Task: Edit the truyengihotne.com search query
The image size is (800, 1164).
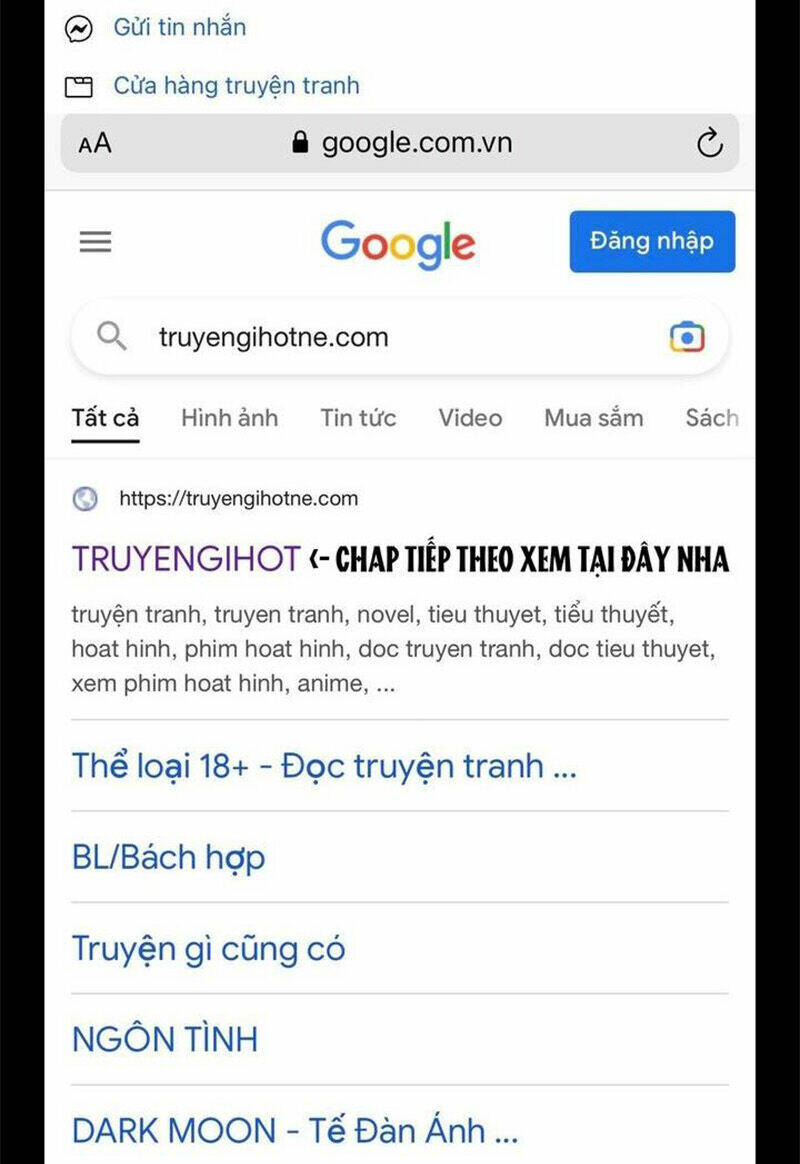Action: tap(274, 337)
